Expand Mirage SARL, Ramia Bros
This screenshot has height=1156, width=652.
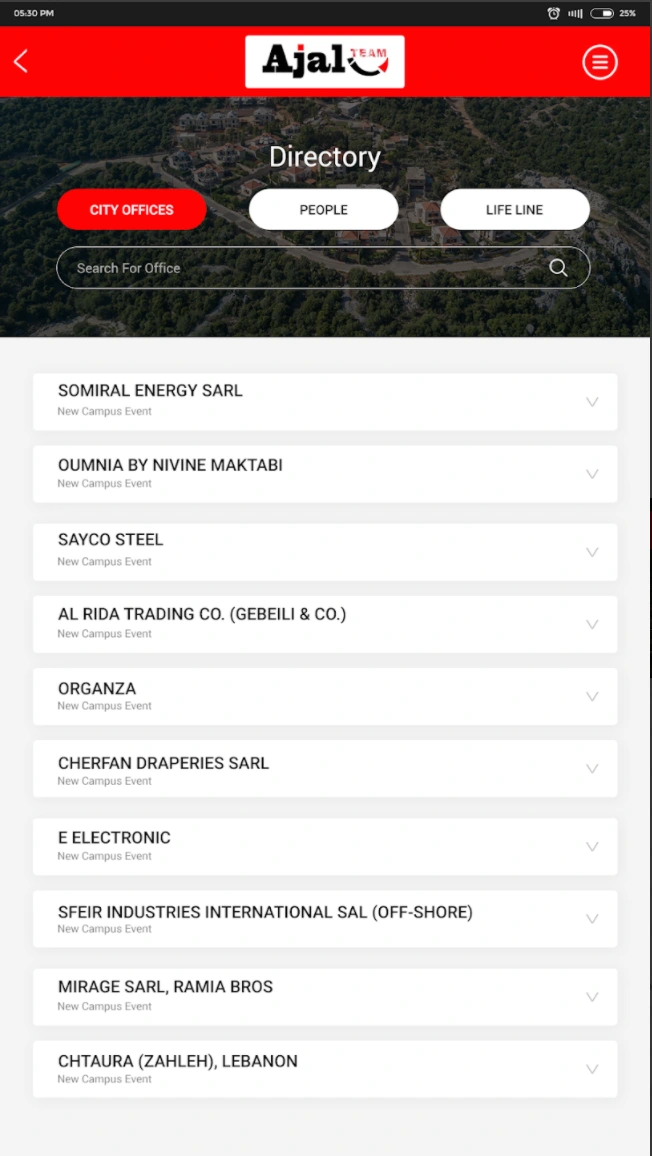click(325, 997)
